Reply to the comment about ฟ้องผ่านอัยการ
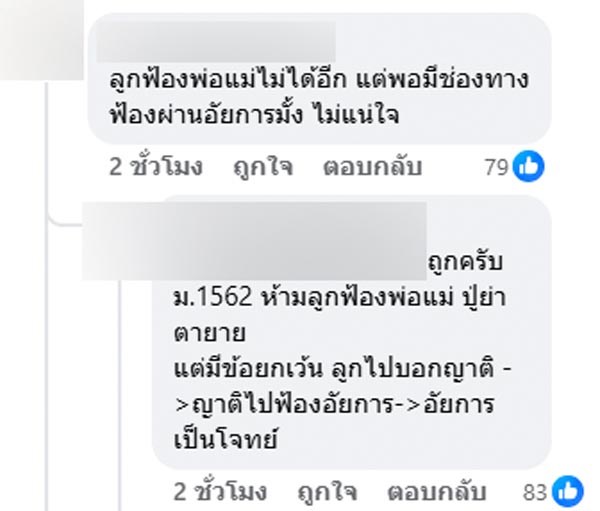The width and height of the screenshot is (600, 511). coord(372,167)
